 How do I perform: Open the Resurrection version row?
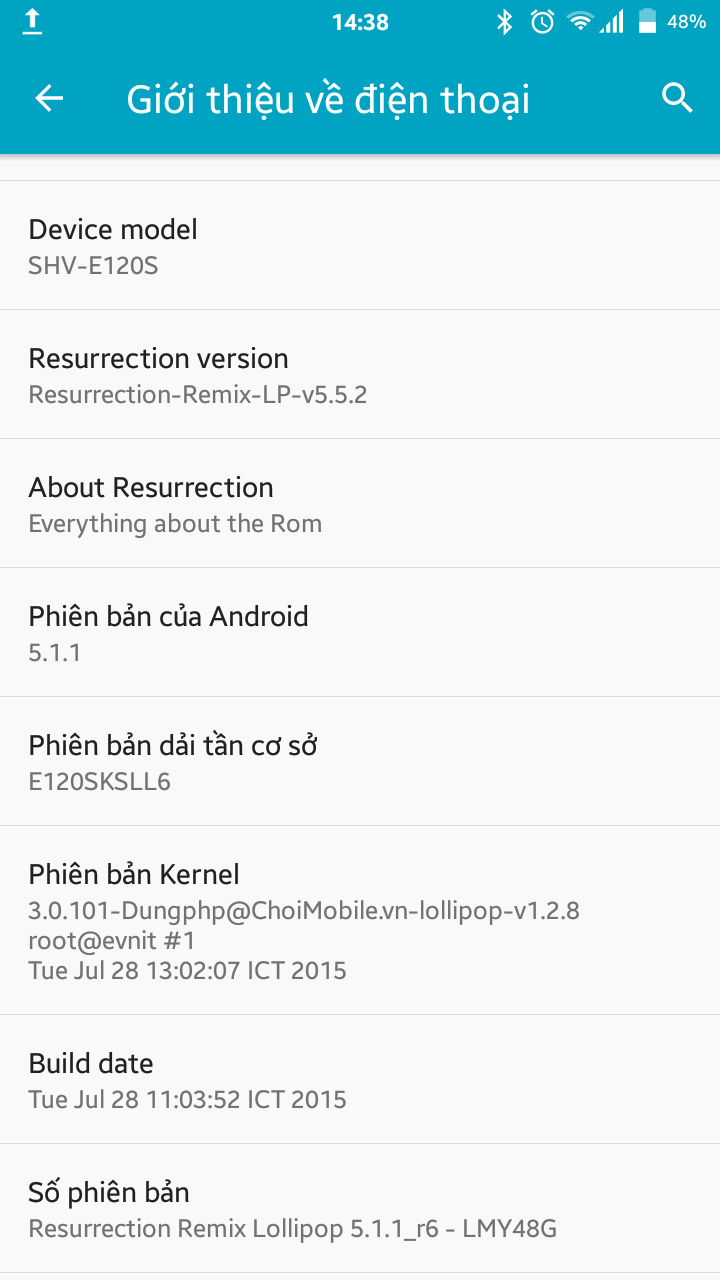[x=360, y=375]
